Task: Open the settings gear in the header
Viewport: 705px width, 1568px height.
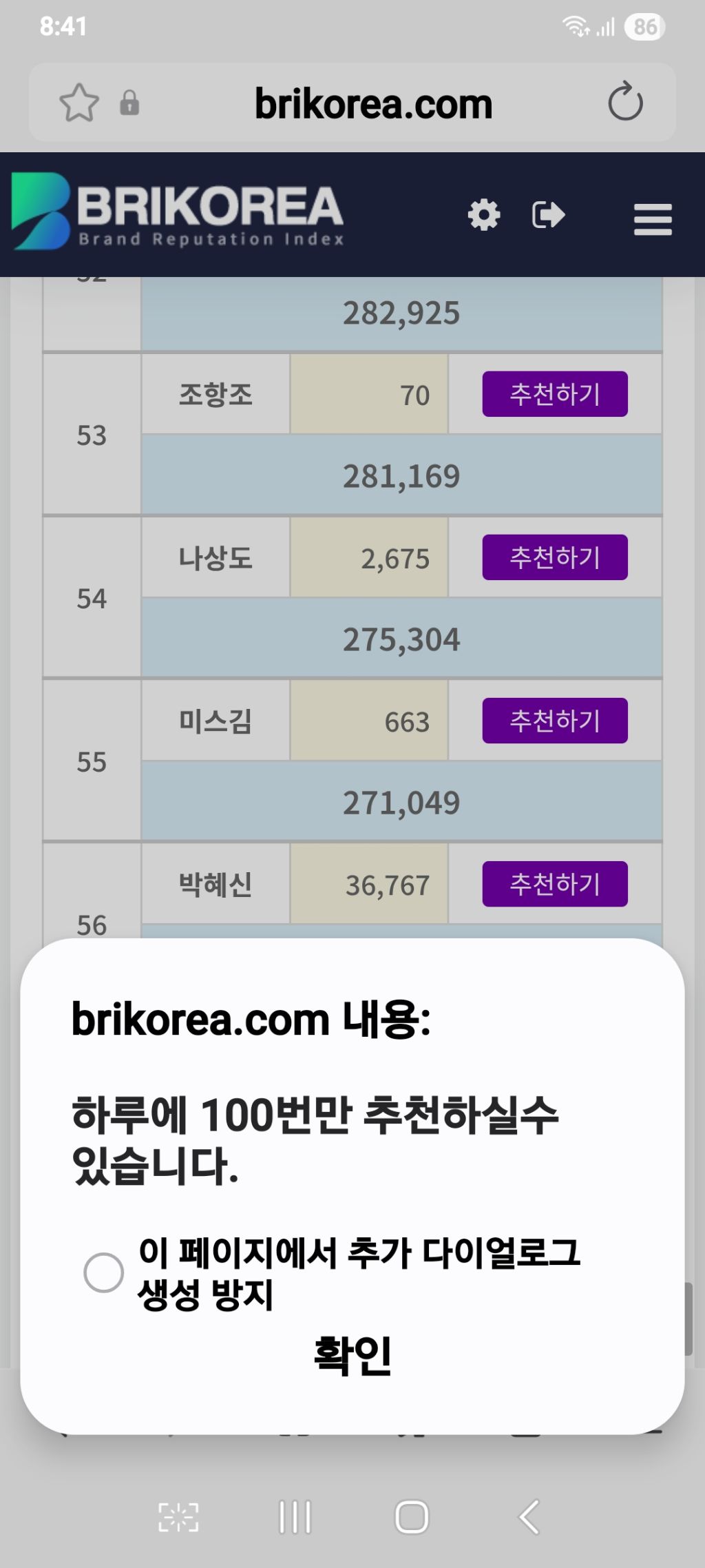Action: pyautogui.click(x=484, y=215)
